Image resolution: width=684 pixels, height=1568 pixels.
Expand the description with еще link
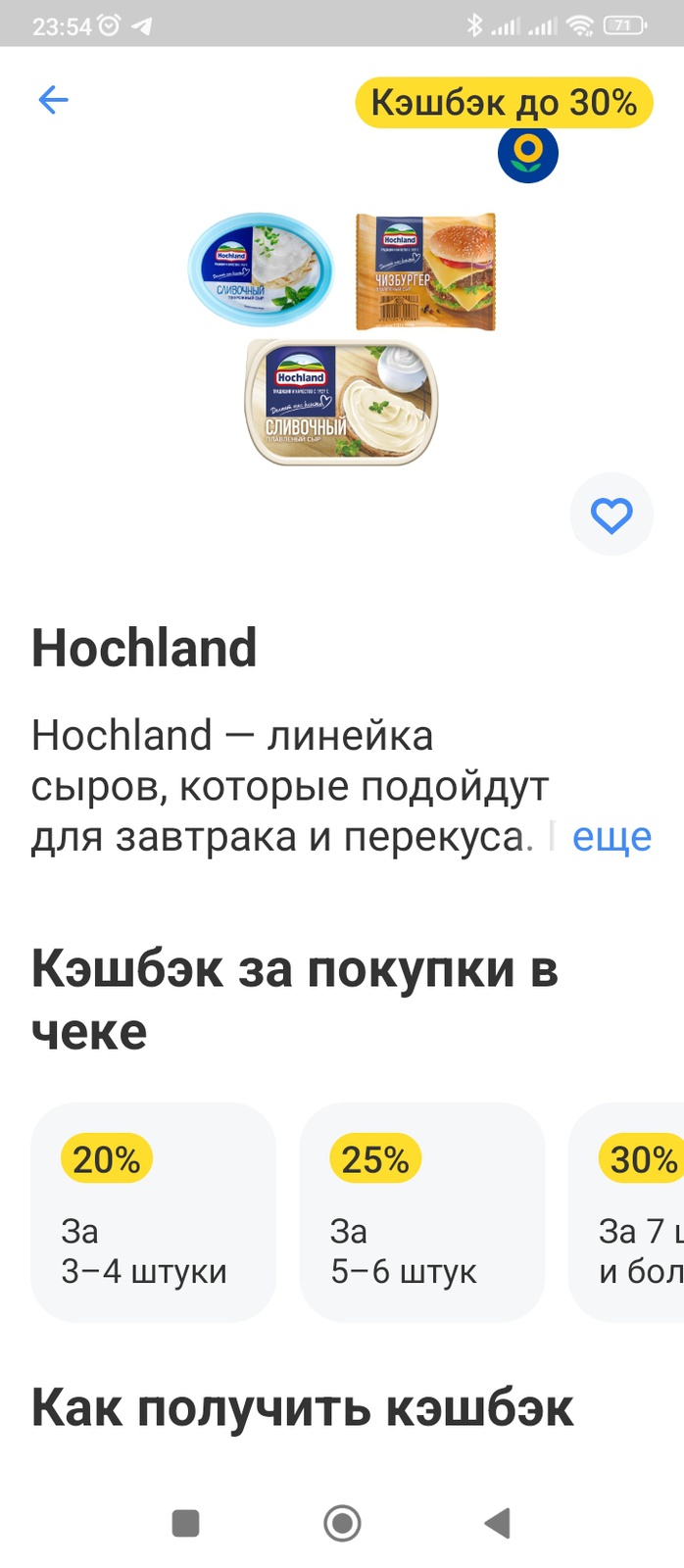click(611, 837)
